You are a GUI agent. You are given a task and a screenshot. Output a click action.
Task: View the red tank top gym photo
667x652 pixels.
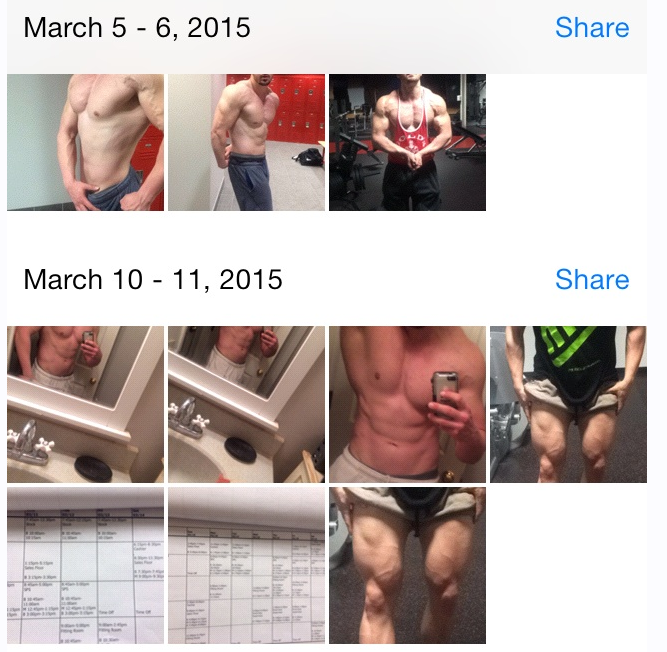tap(407, 142)
